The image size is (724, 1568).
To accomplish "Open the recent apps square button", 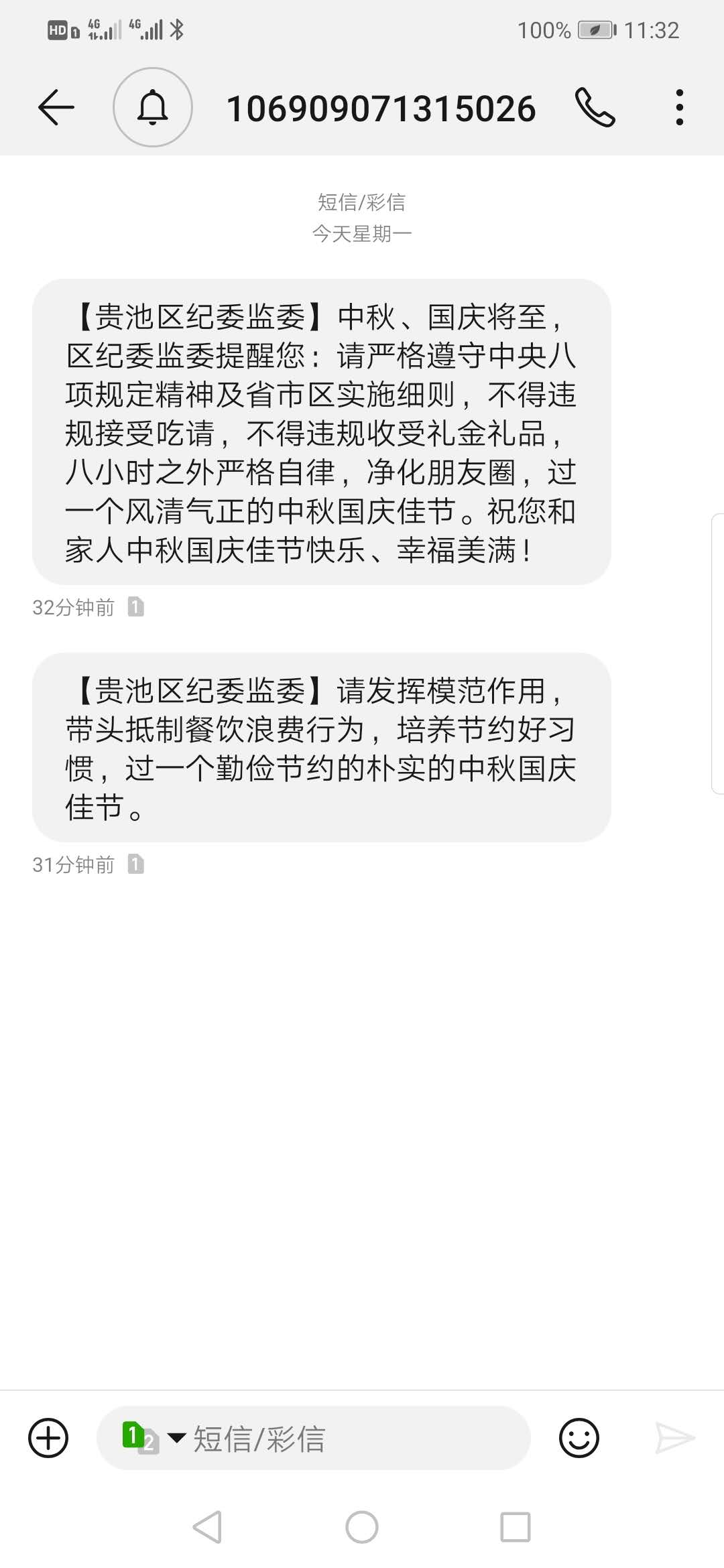I will [515, 1527].
